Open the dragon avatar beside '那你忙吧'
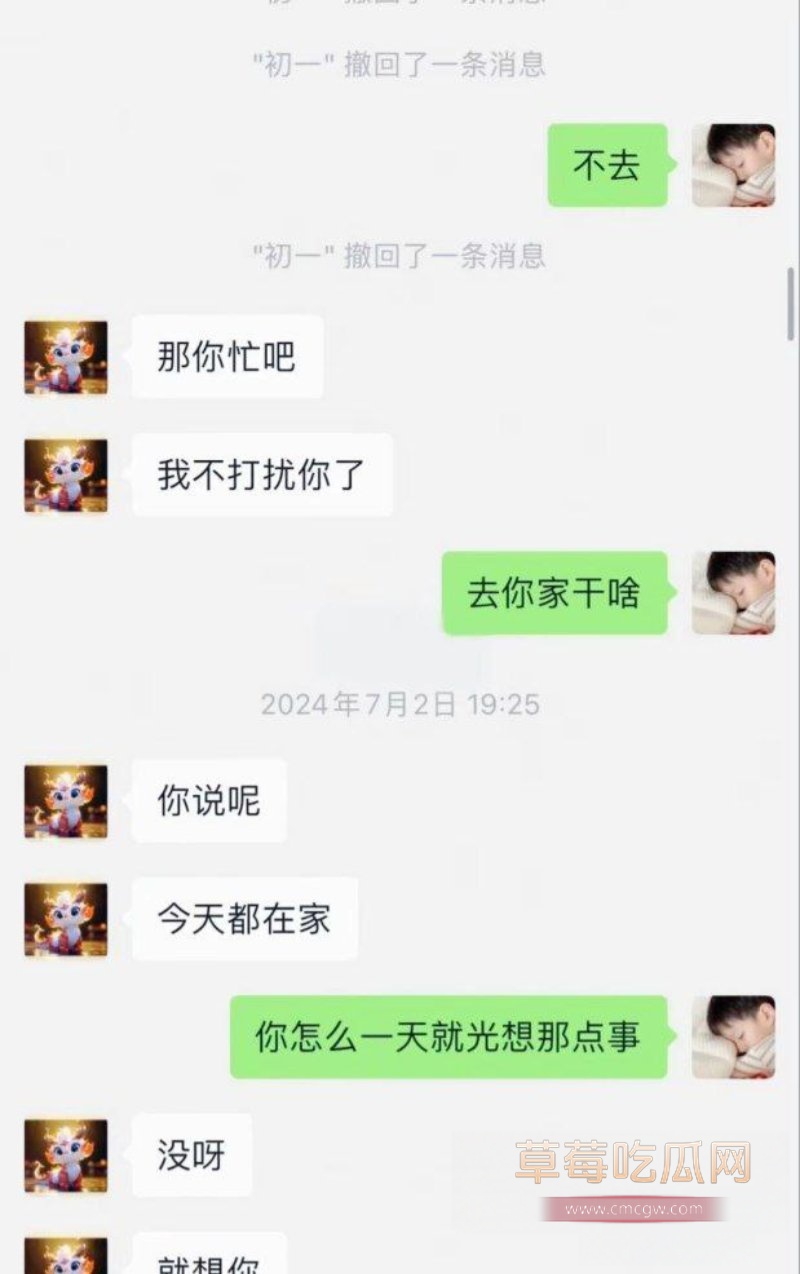 coord(66,357)
